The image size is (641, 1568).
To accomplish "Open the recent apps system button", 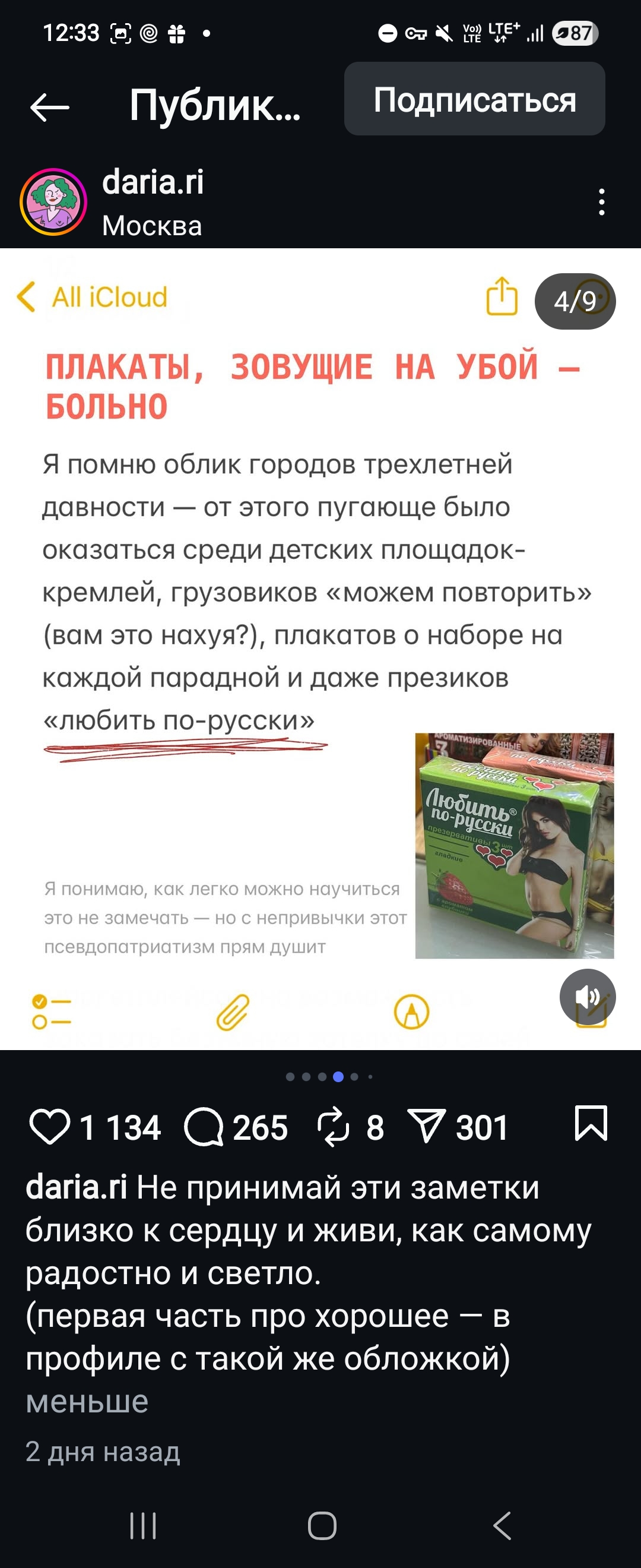I will tap(144, 1525).
